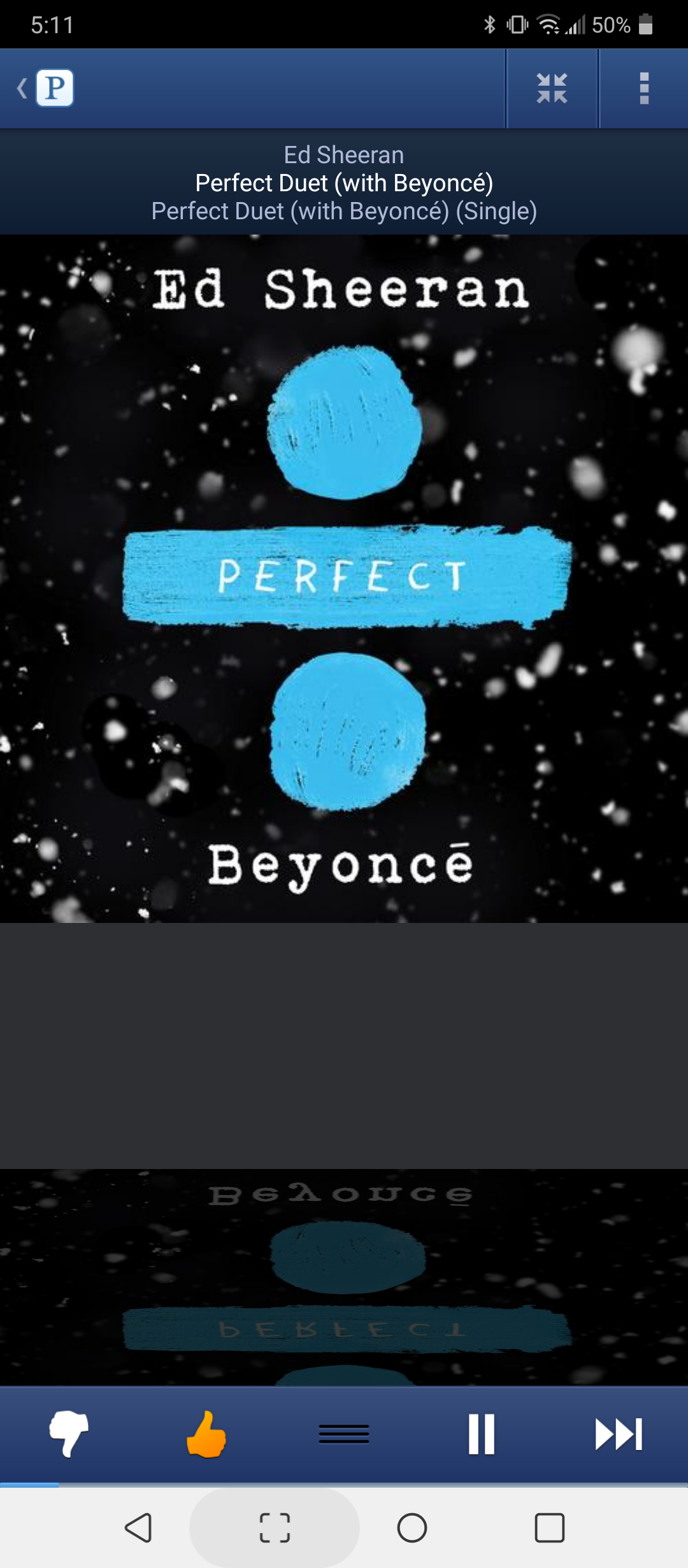Tap the Perfect album artwork
688x1568 pixels.
tap(344, 579)
